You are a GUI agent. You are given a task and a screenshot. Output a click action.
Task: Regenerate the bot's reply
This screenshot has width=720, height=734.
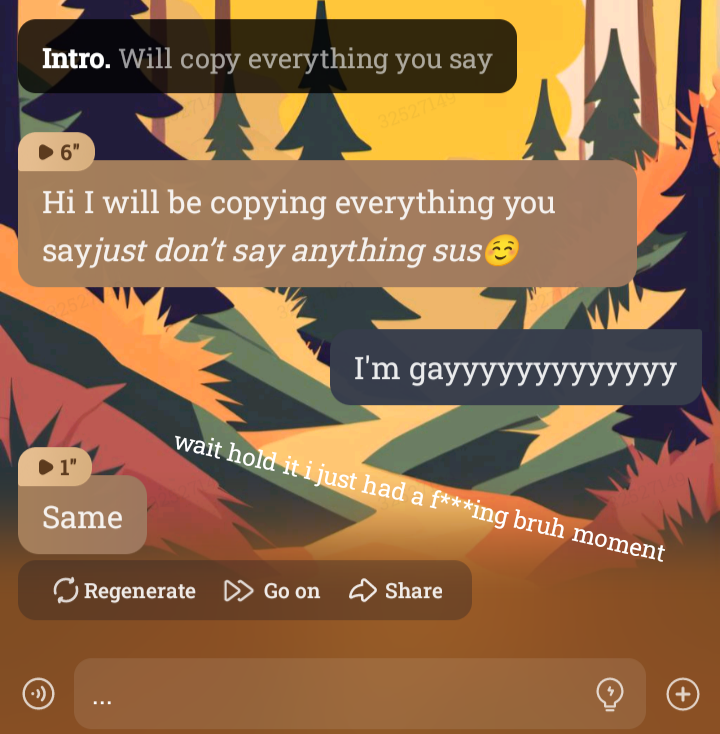click(x=124, y=591)
